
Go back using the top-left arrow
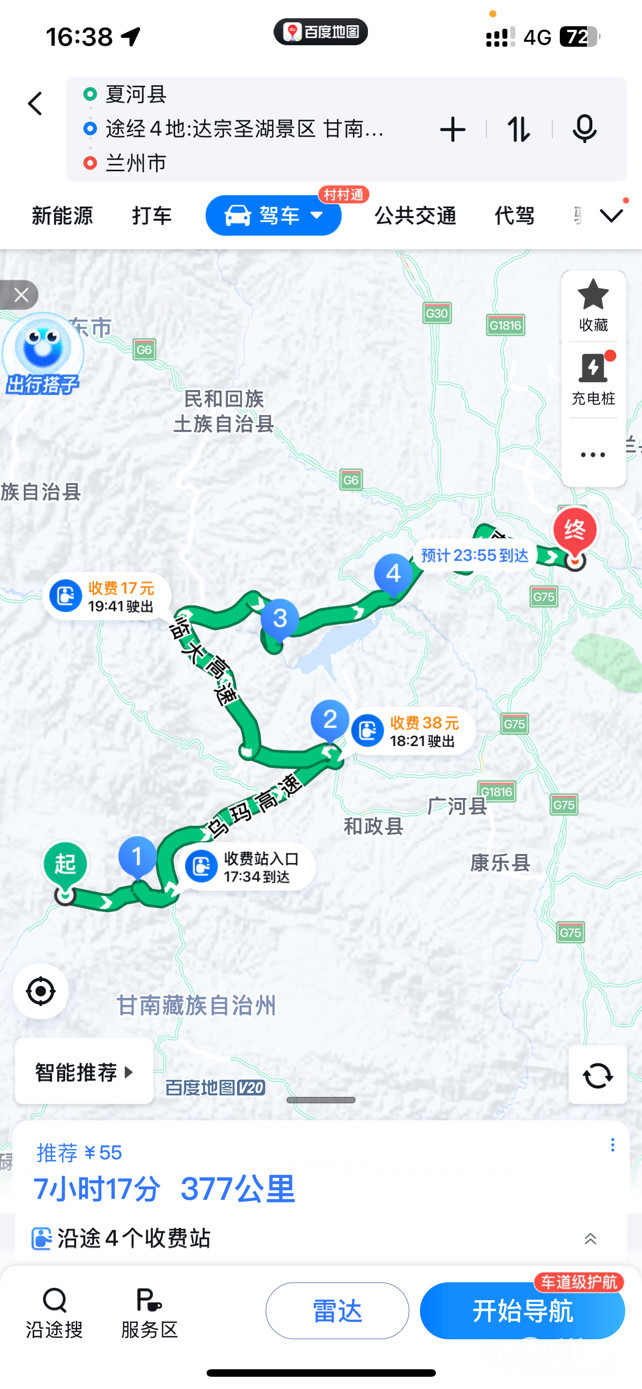[x=35, y=104]
